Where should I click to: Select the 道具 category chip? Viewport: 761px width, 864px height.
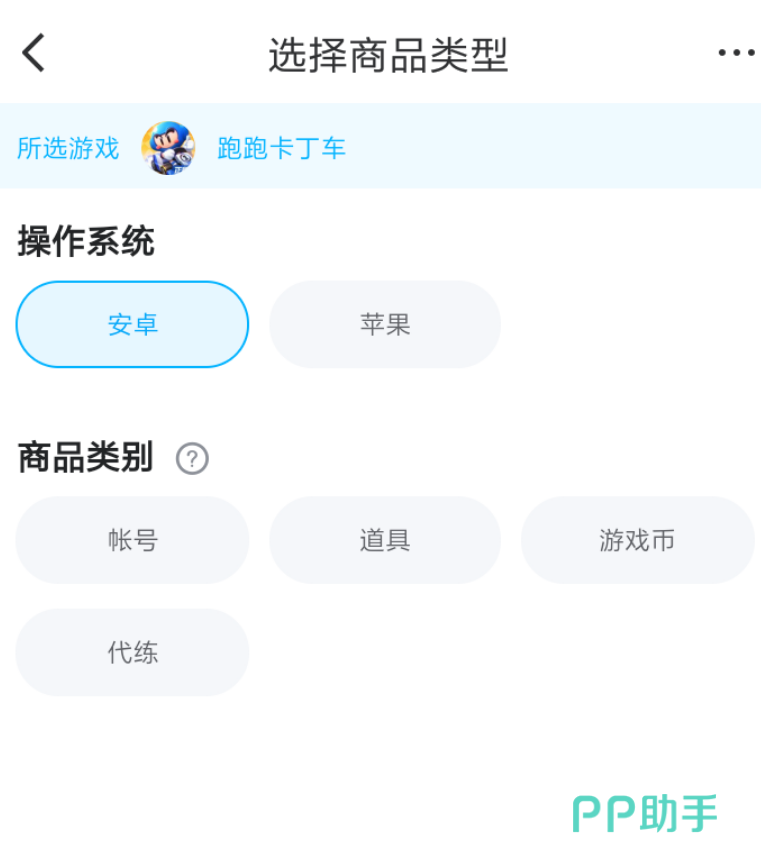(x=385, y=540)
